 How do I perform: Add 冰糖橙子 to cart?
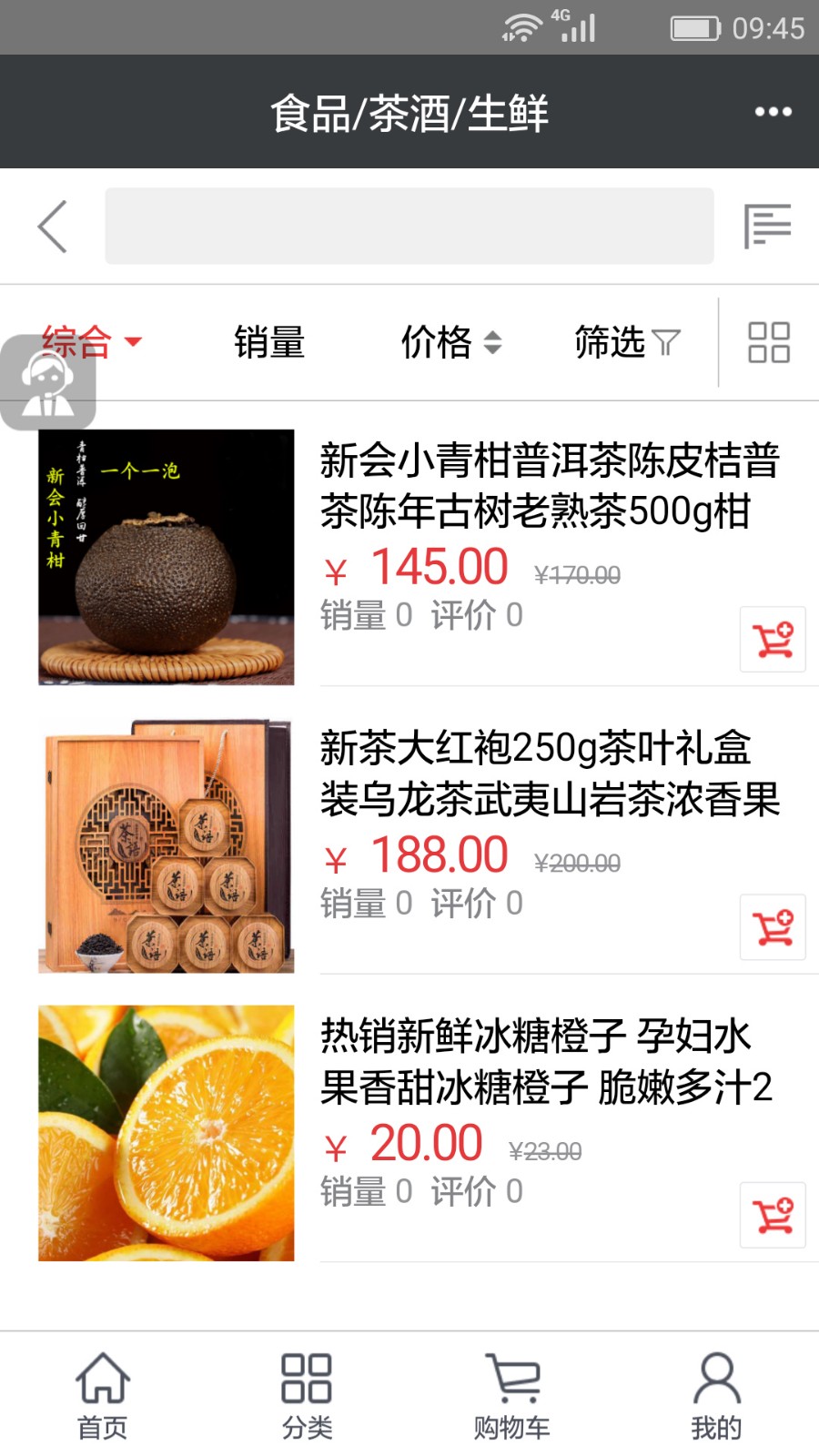pos(773,1215)
